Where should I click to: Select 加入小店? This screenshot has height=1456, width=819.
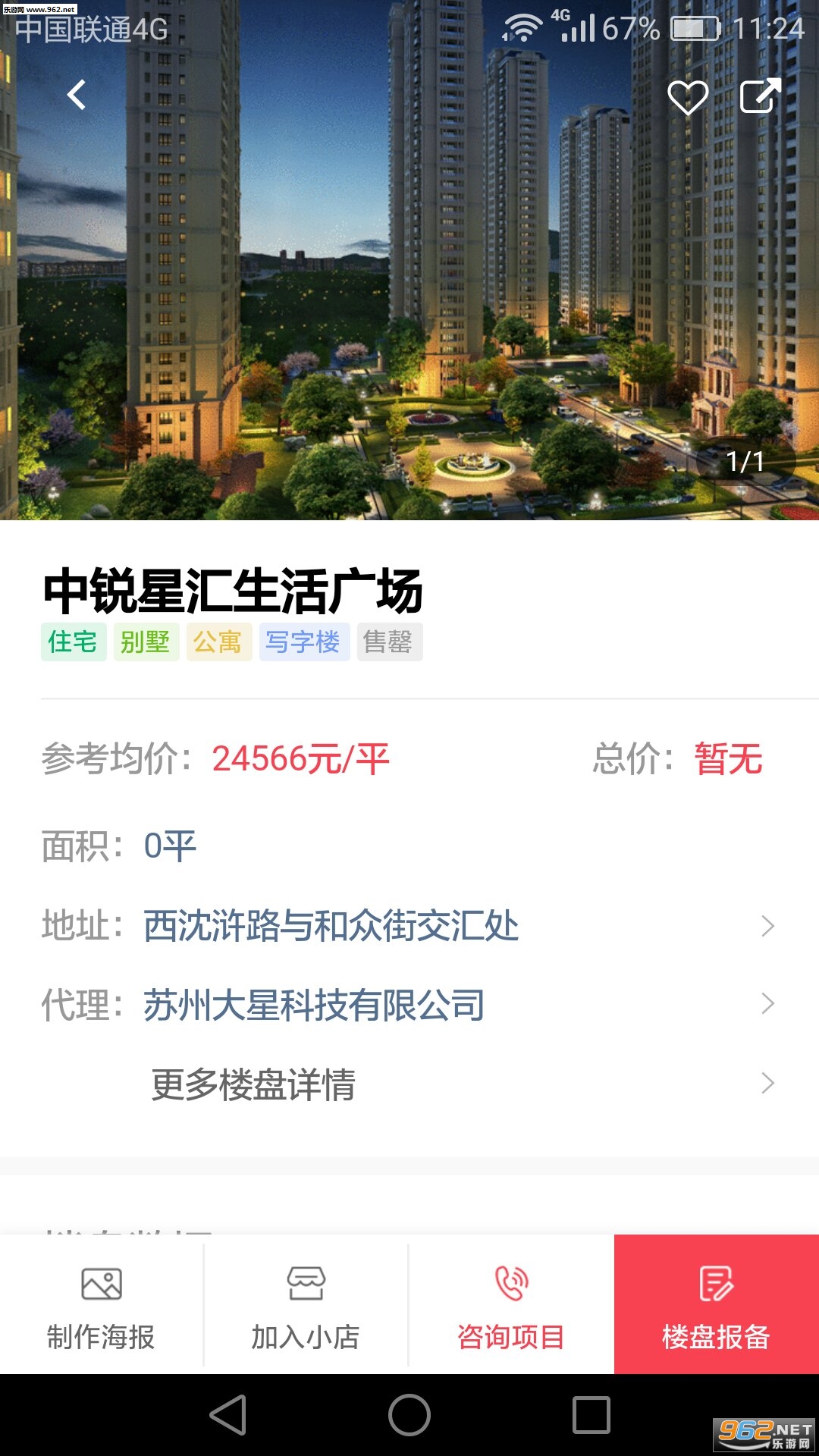(306, 1306)
